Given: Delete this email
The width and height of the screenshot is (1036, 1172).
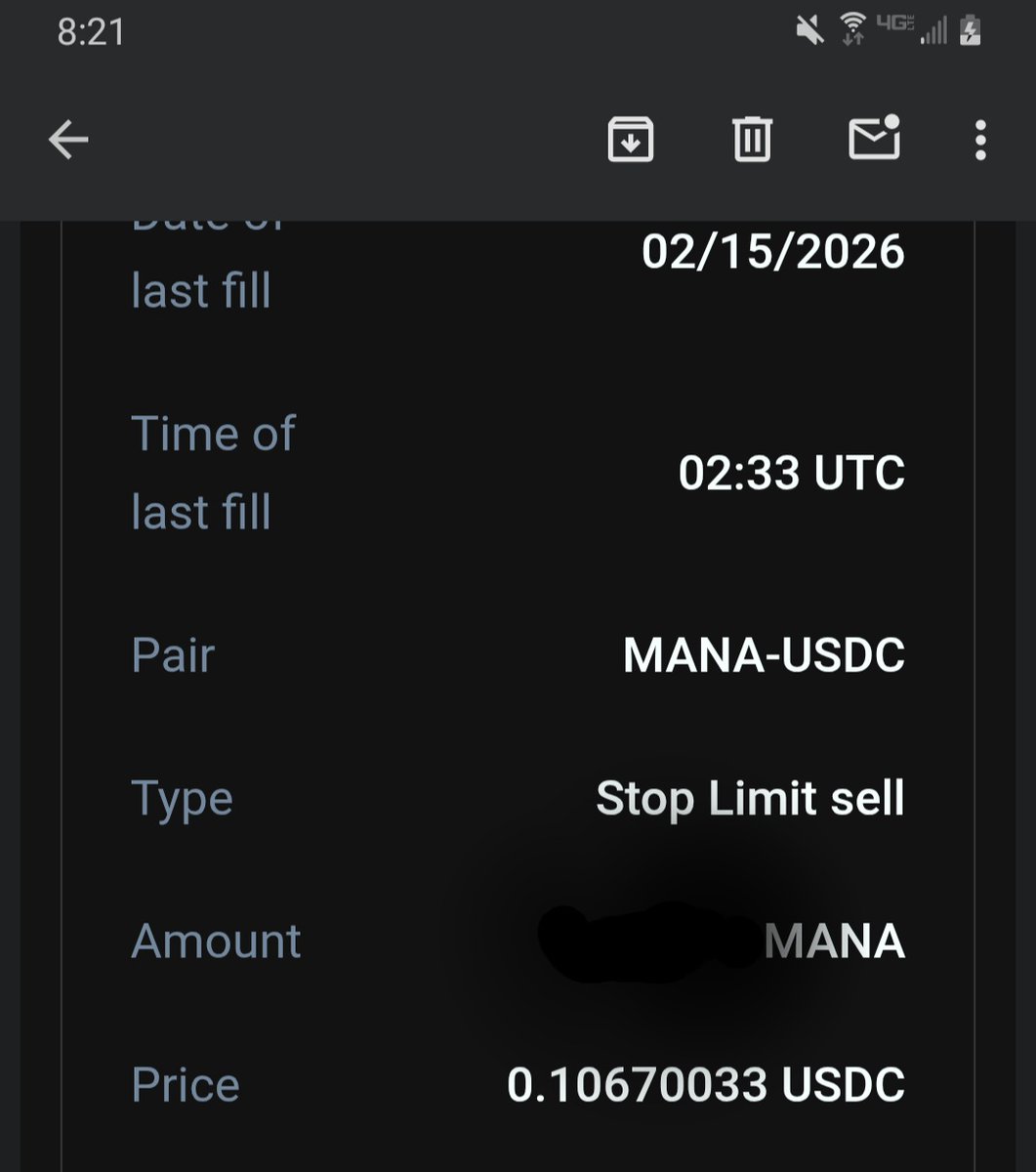Looking at the screenshot, I should click(752, 140).
